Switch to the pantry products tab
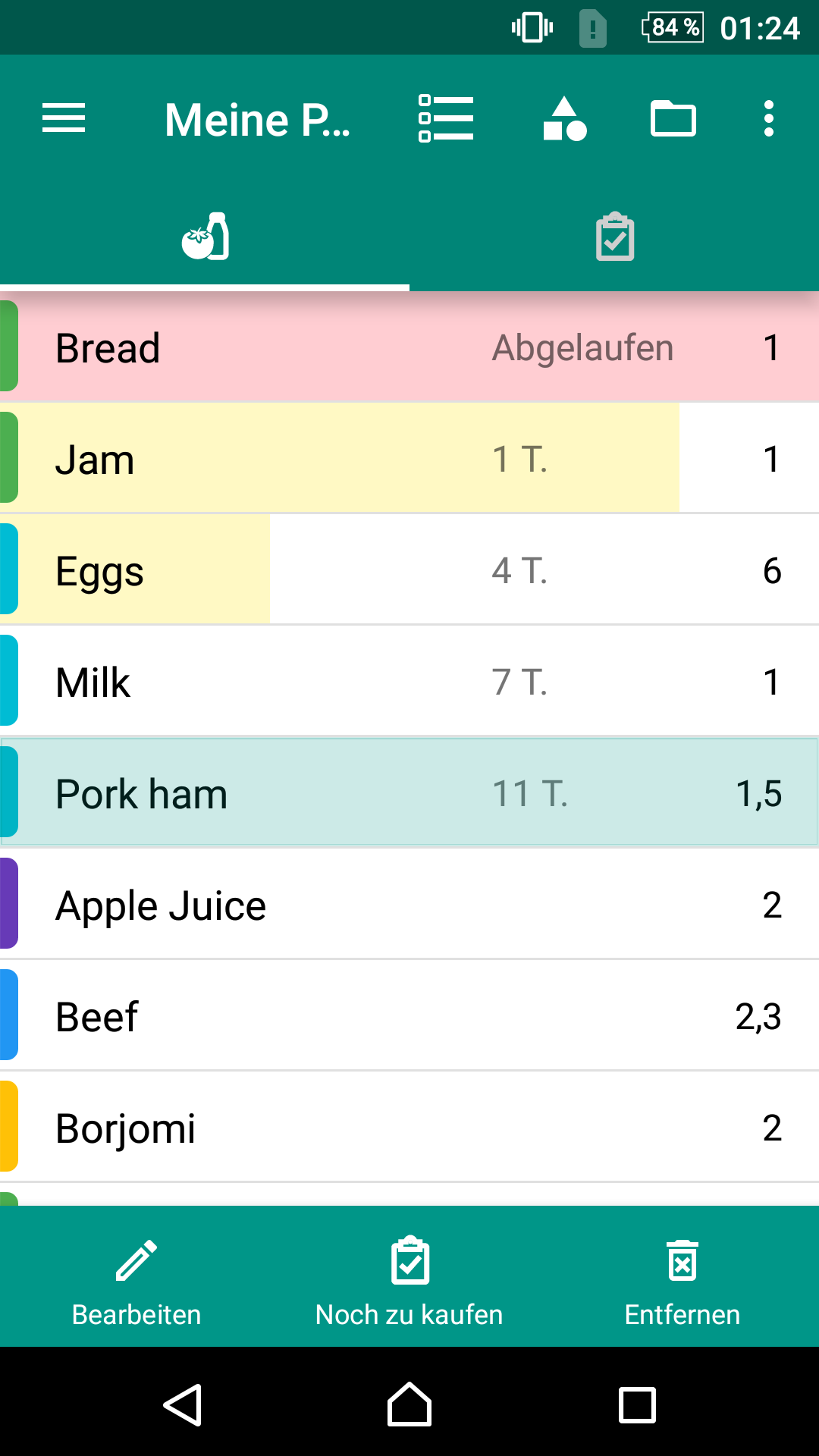Viewport: 819px width, 1456px height. click(205, 237)
